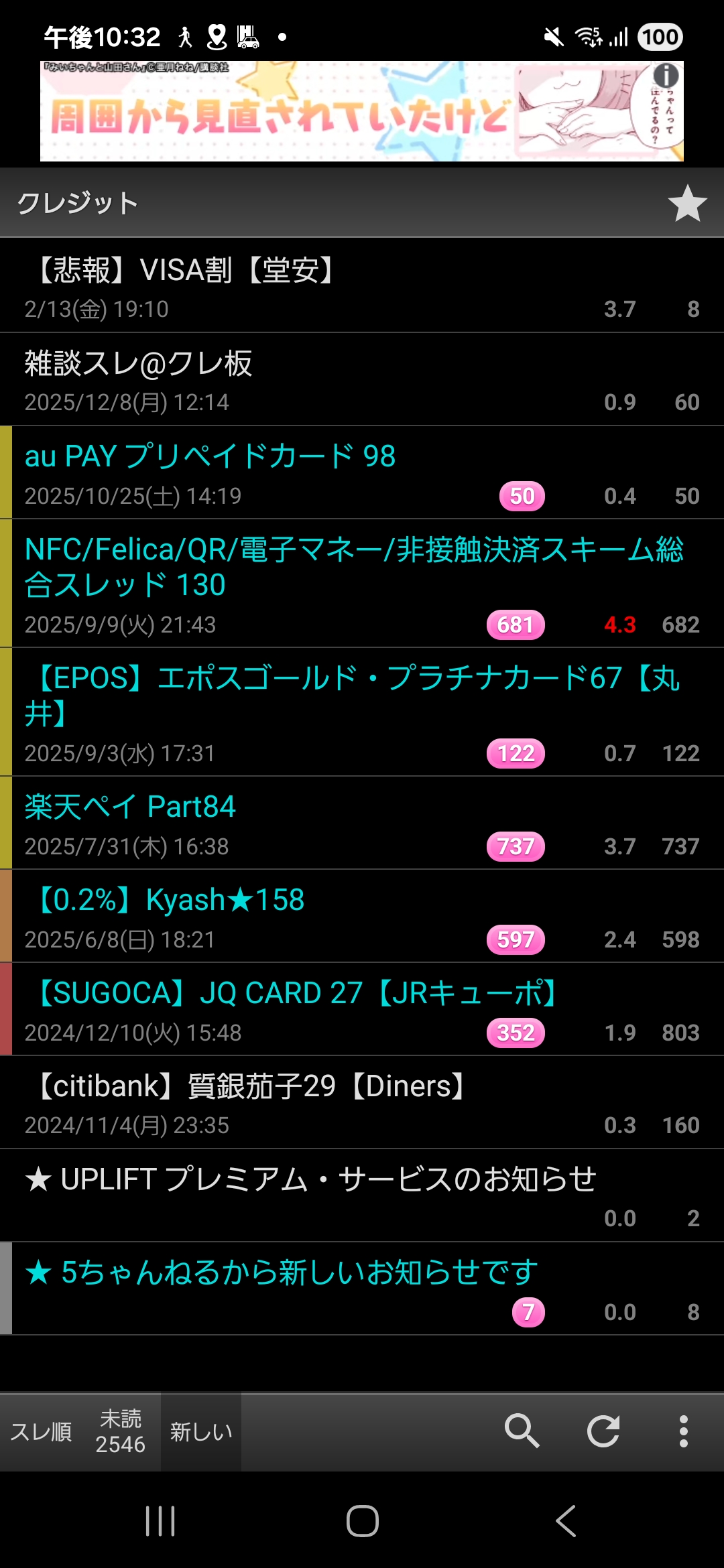Open the search magnifier icon
The width and height of the screenshot is (724, 1568).
522,1432
